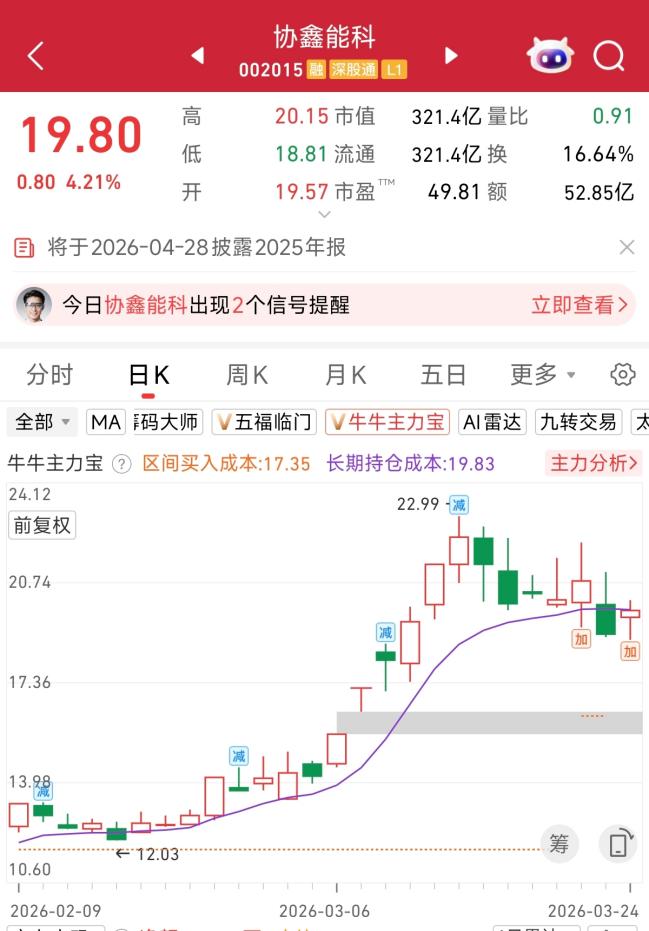Switch to the previous stock arrow
The height and width of the screenshot is (931, 649).
197,56
